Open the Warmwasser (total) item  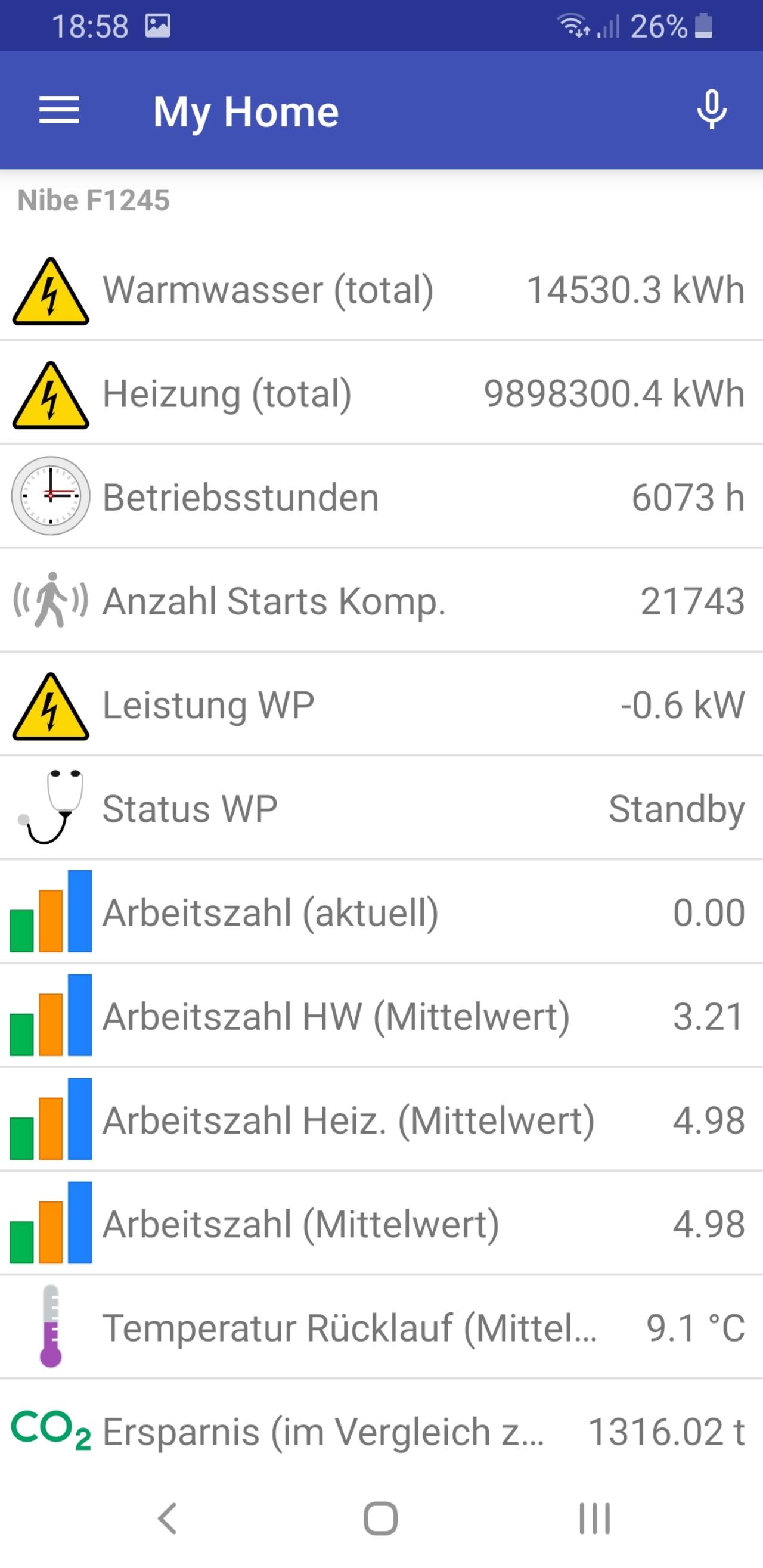coord(381,289)
